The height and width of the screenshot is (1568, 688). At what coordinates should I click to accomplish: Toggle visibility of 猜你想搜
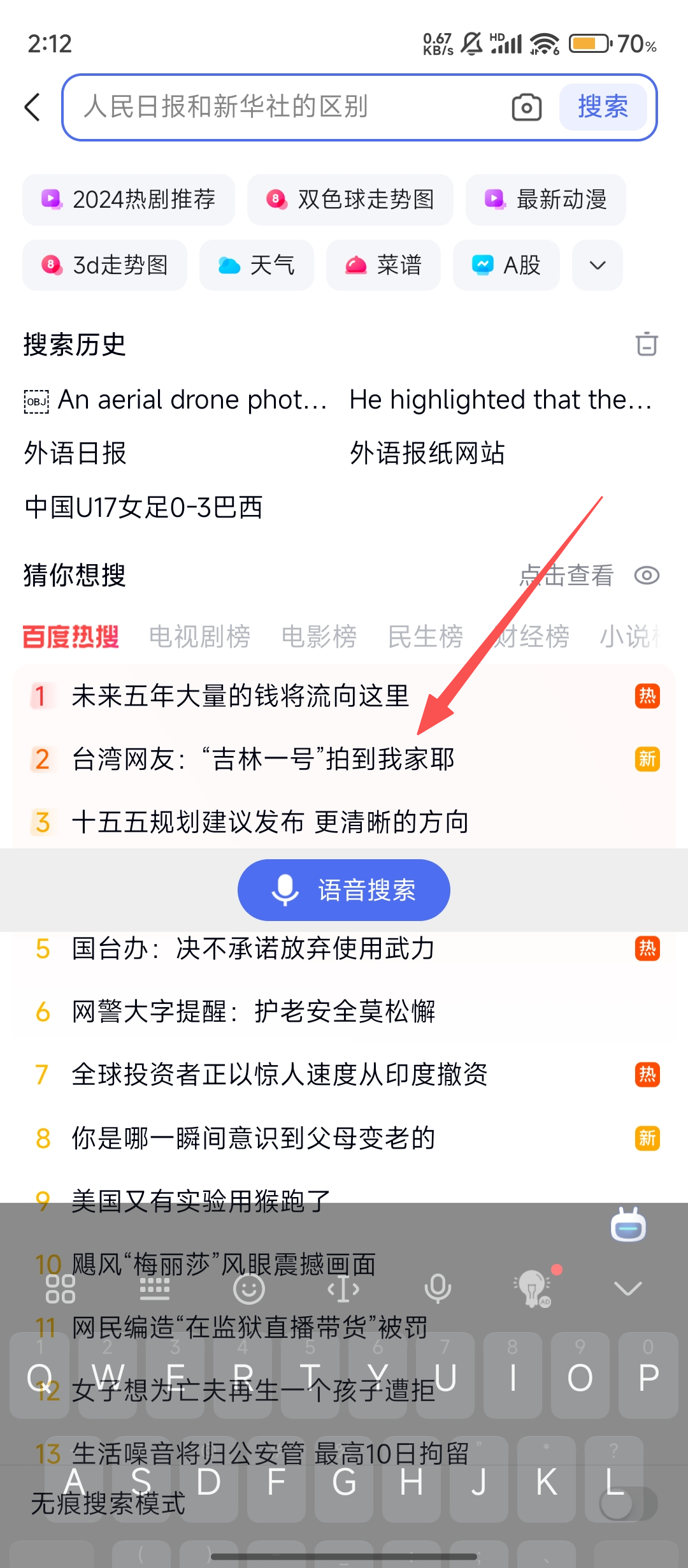[x=647, y=576]
